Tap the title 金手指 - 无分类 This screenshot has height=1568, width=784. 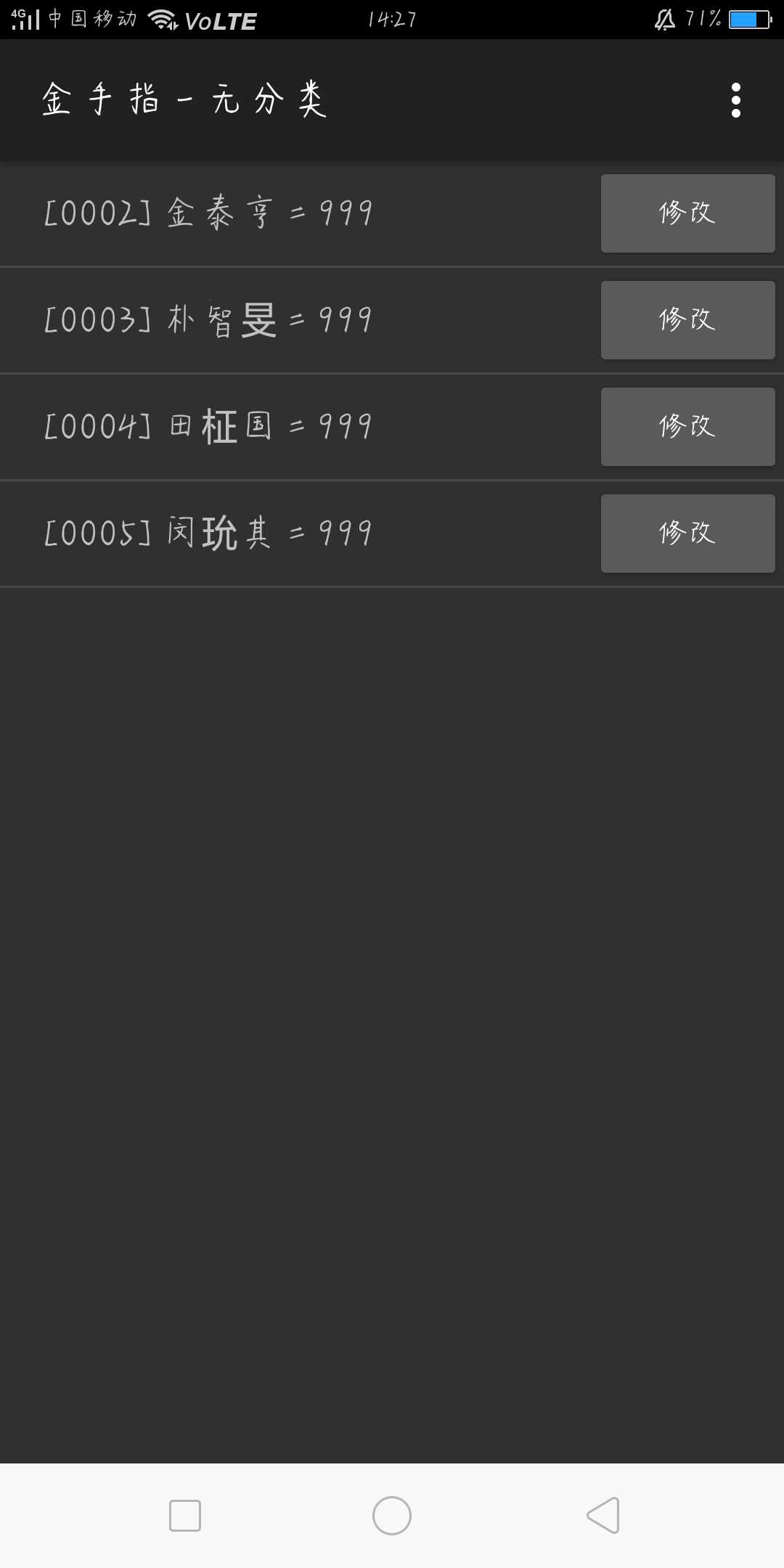[185, 100]
